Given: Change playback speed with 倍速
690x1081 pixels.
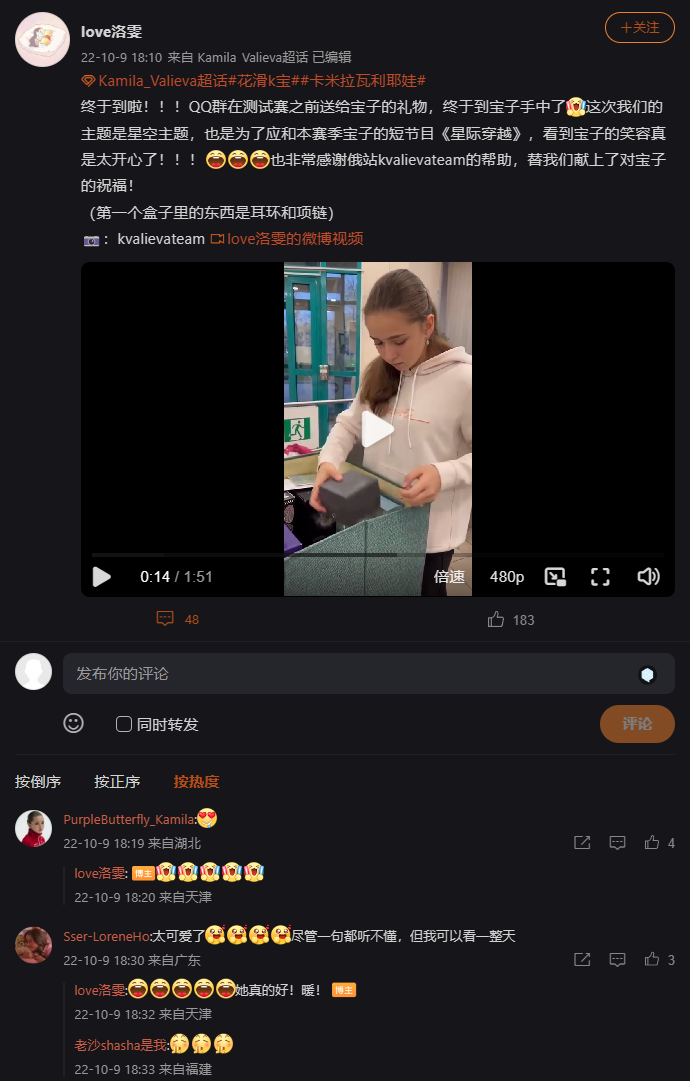Looking at the screenshot, I should (x=449, y=576).
